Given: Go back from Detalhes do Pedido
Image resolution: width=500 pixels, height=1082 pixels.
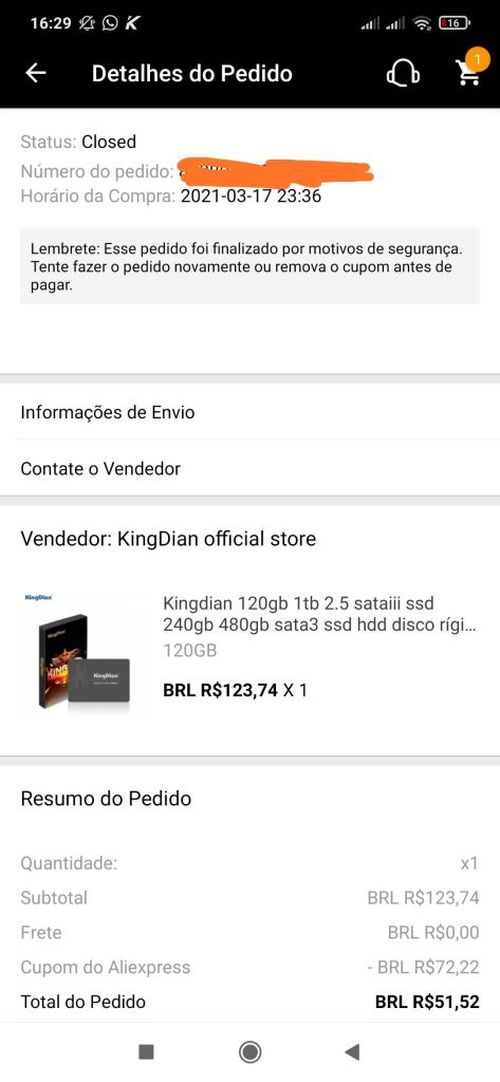Looking at the screenshot, I should click(x=36, y=73).
